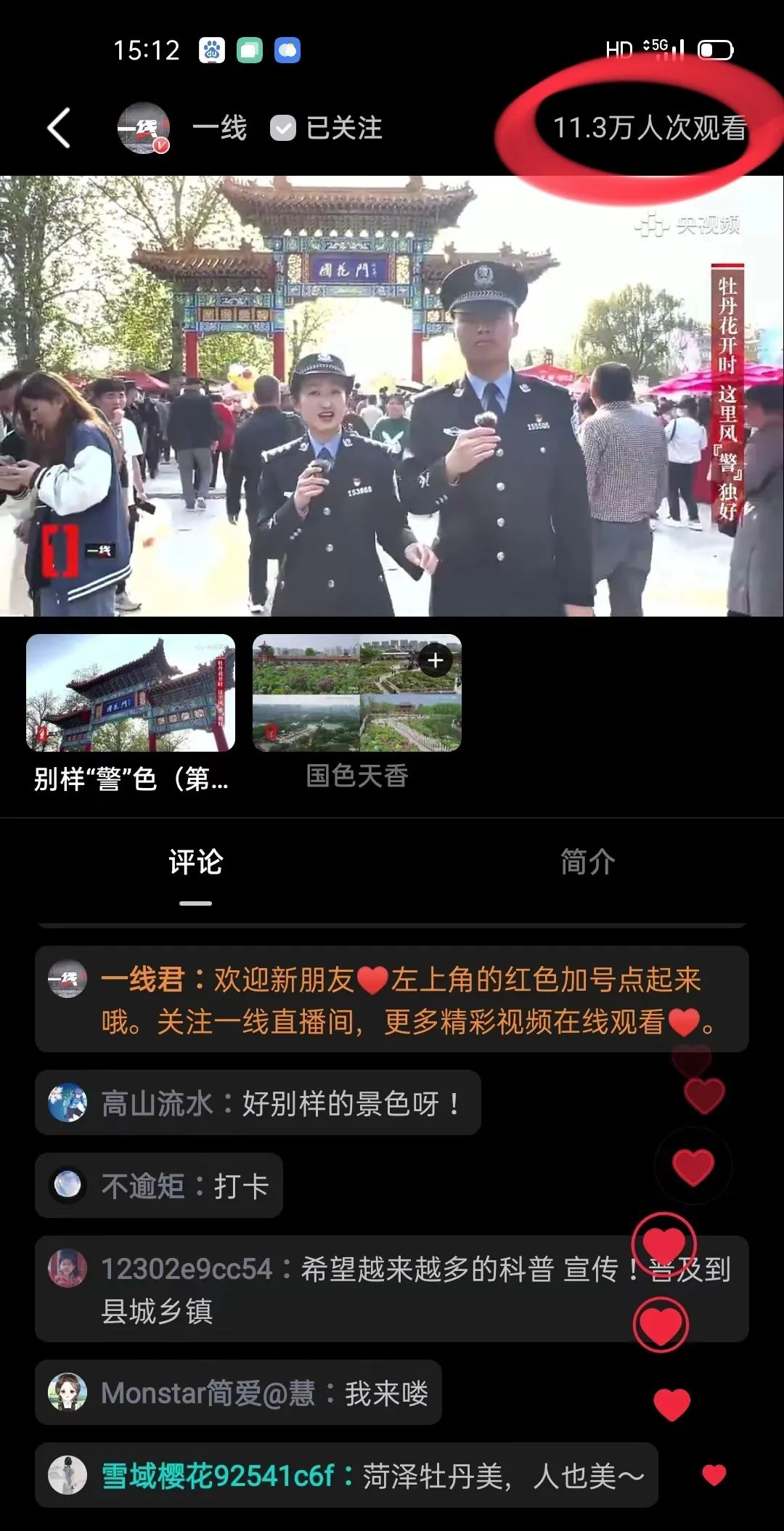Tap the live video player
The image size is (784, 1531).
(392, 396)
